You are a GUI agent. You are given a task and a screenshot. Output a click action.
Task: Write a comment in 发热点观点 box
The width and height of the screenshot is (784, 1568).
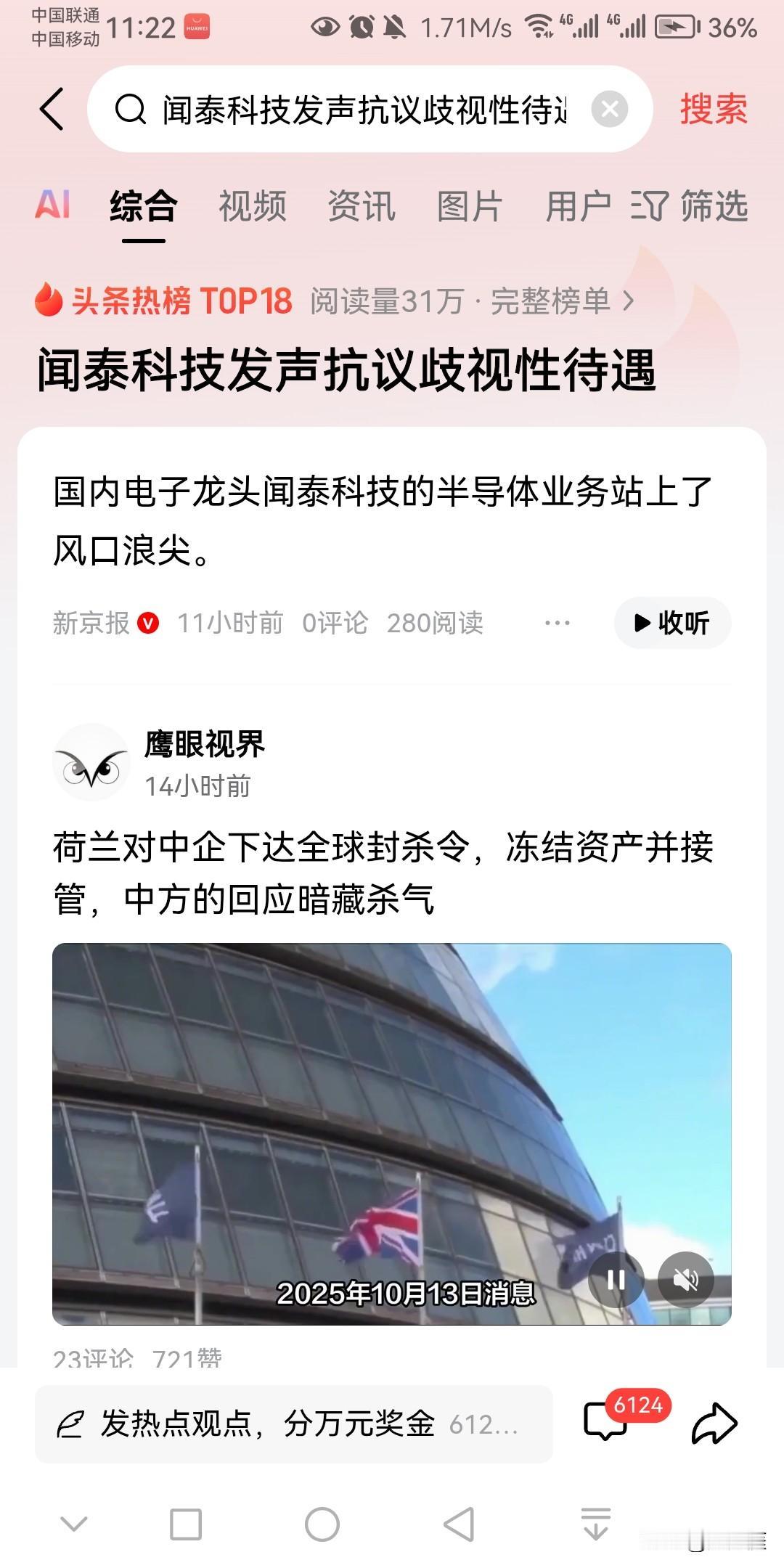click(x=294, y=1424)
